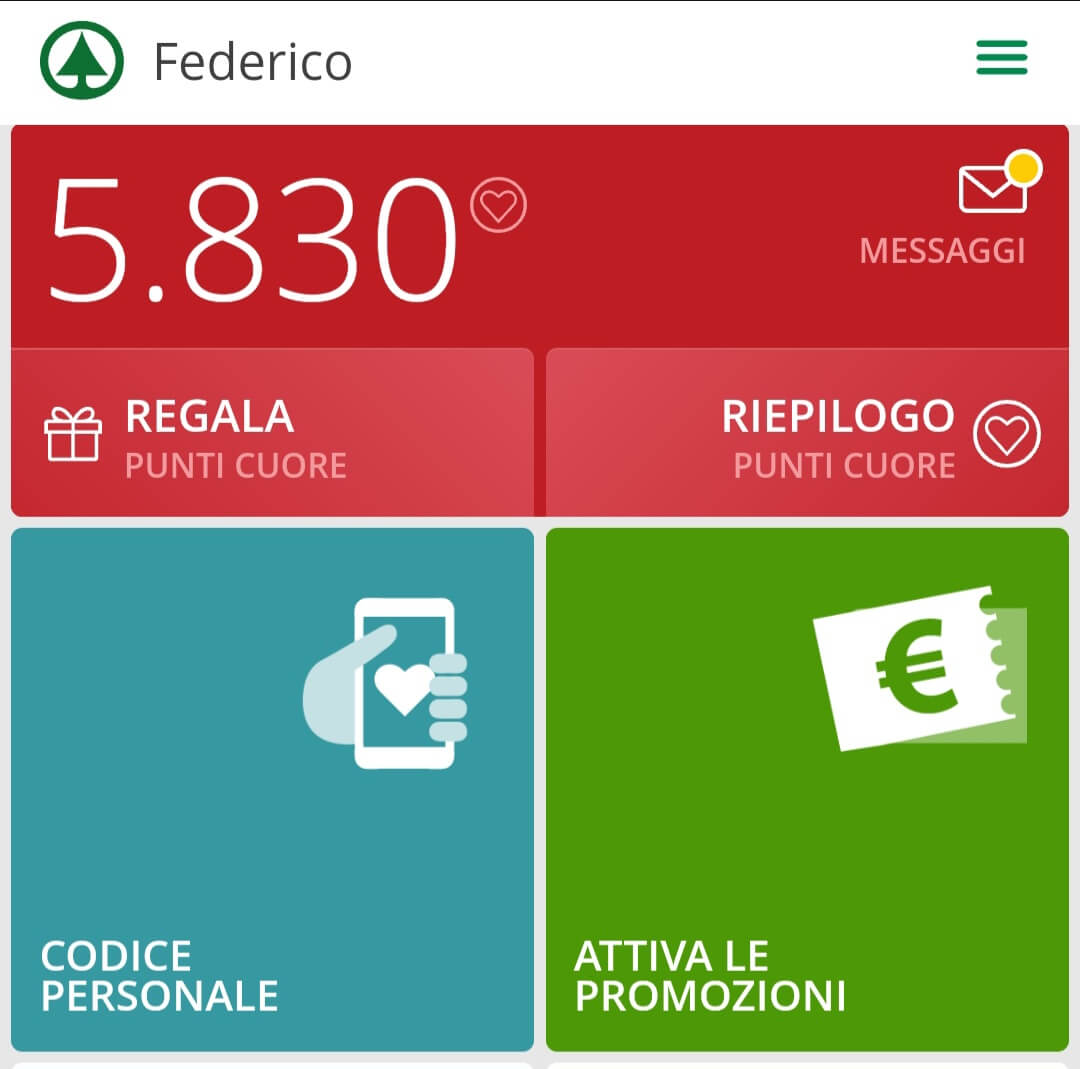The width and height of the screenshot is (1080, 1069).
Task: Open the hamburger menu
Action: [x=1001, y=58]
